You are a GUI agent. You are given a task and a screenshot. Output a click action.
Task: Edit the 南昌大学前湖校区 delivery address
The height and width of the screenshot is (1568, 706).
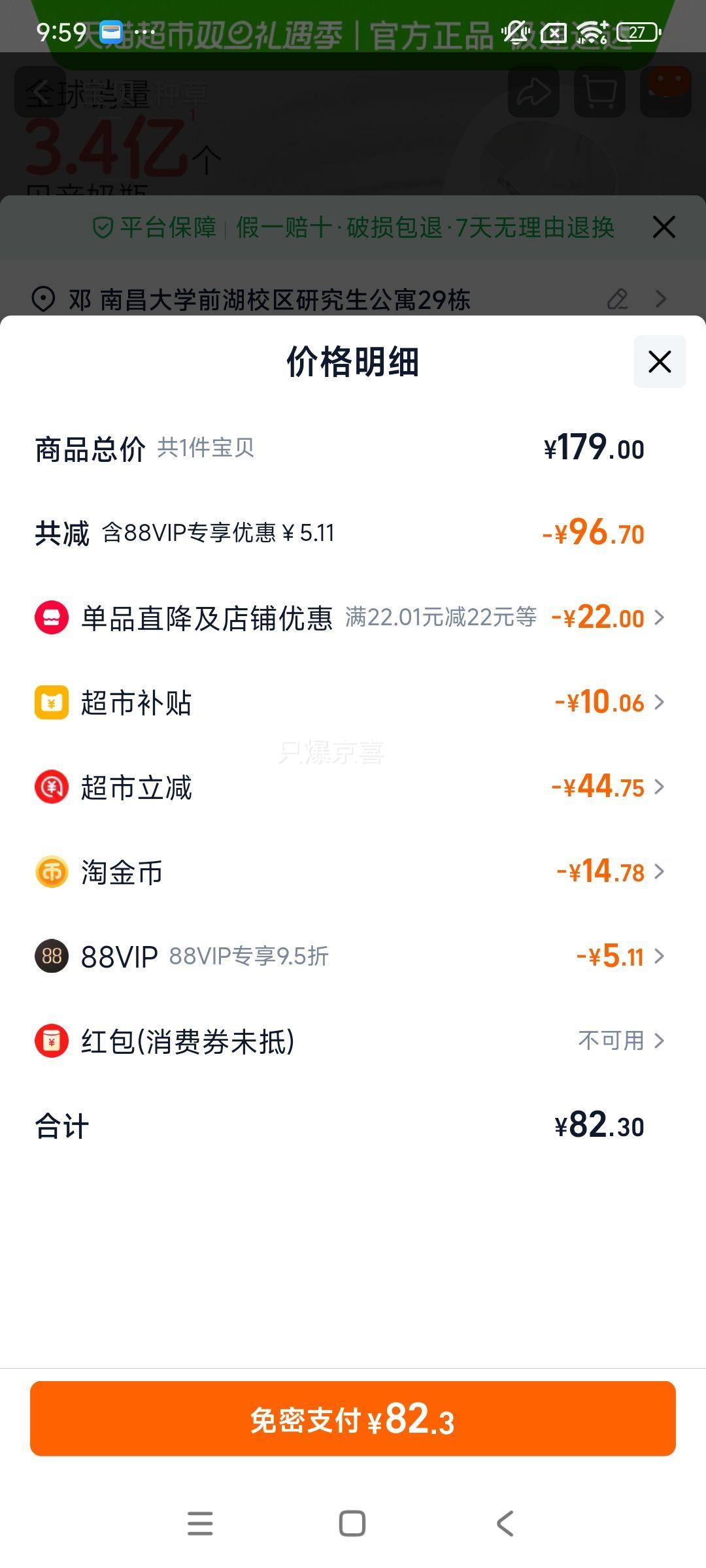click(x=617, y=299)
